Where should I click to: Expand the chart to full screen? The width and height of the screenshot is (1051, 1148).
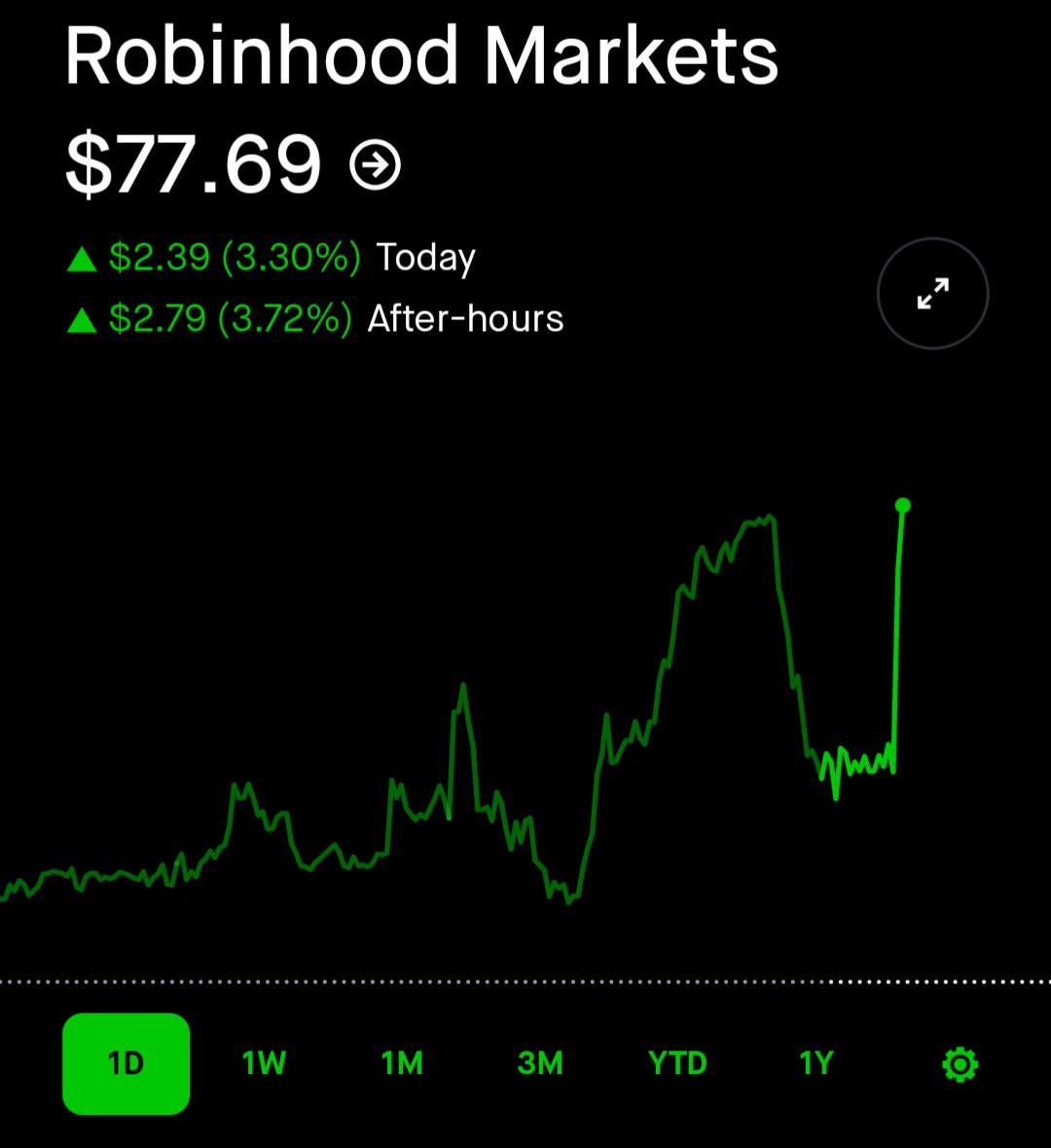pos(933,294)
